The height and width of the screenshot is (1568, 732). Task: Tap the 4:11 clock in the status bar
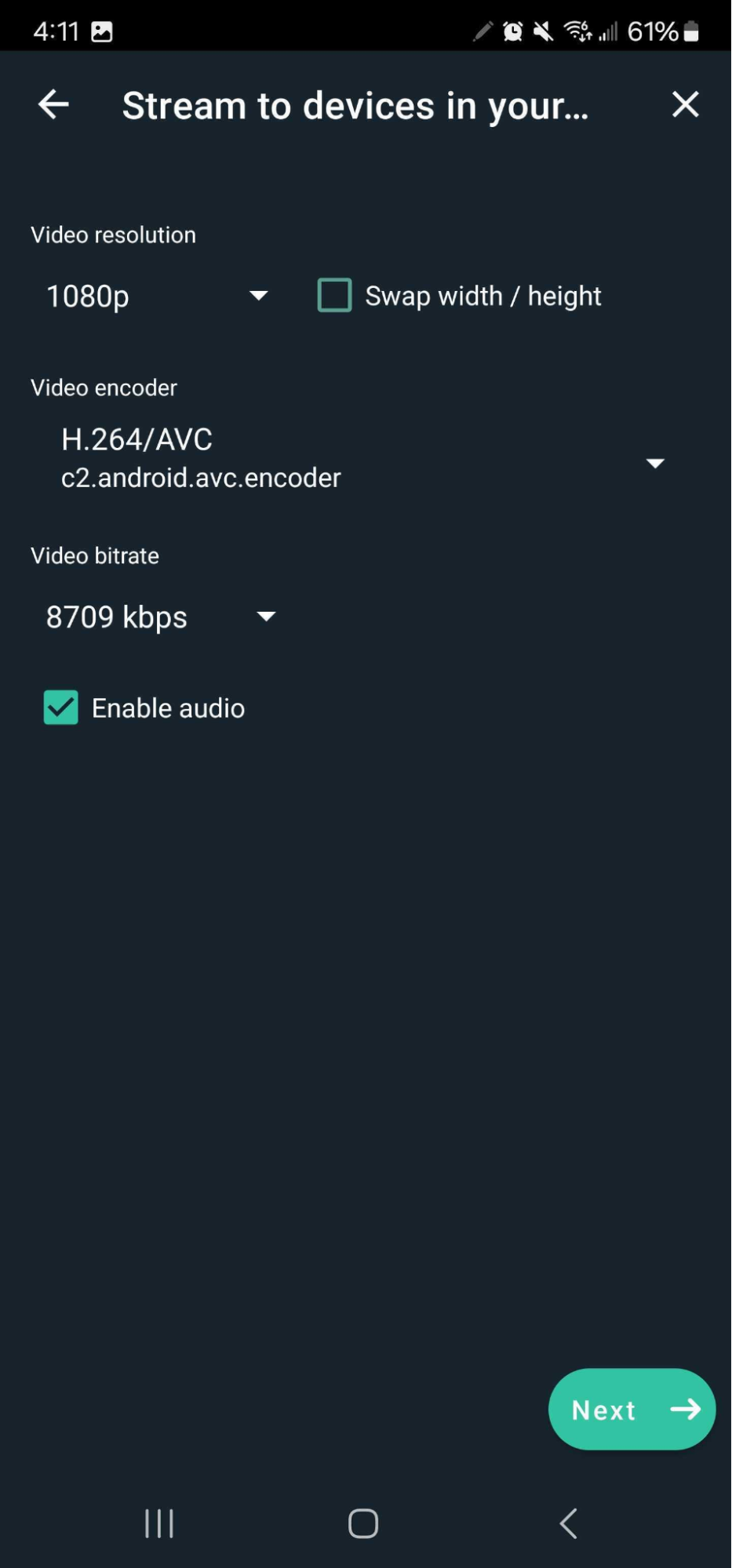(56, 31)
